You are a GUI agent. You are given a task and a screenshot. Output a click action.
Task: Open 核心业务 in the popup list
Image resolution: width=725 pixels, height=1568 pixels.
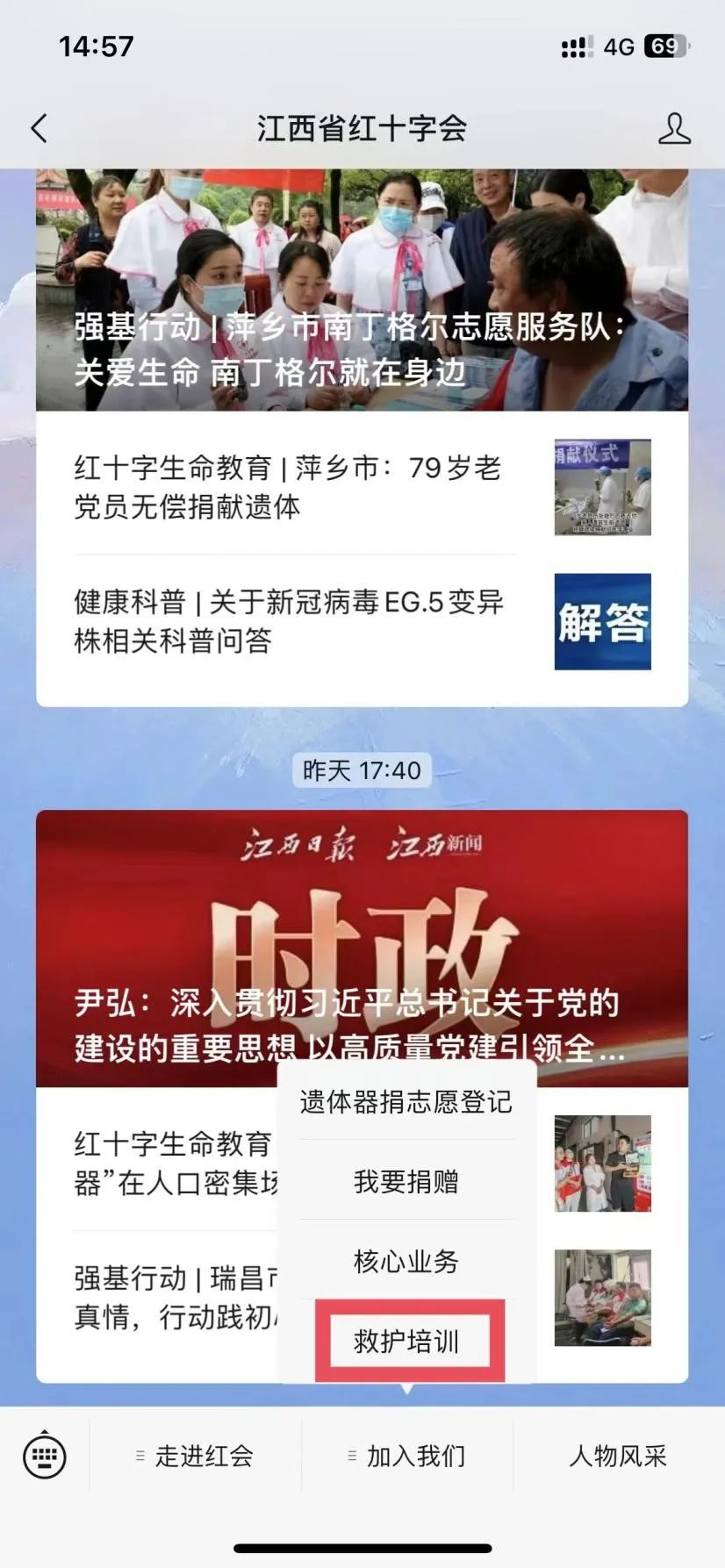406,1262
